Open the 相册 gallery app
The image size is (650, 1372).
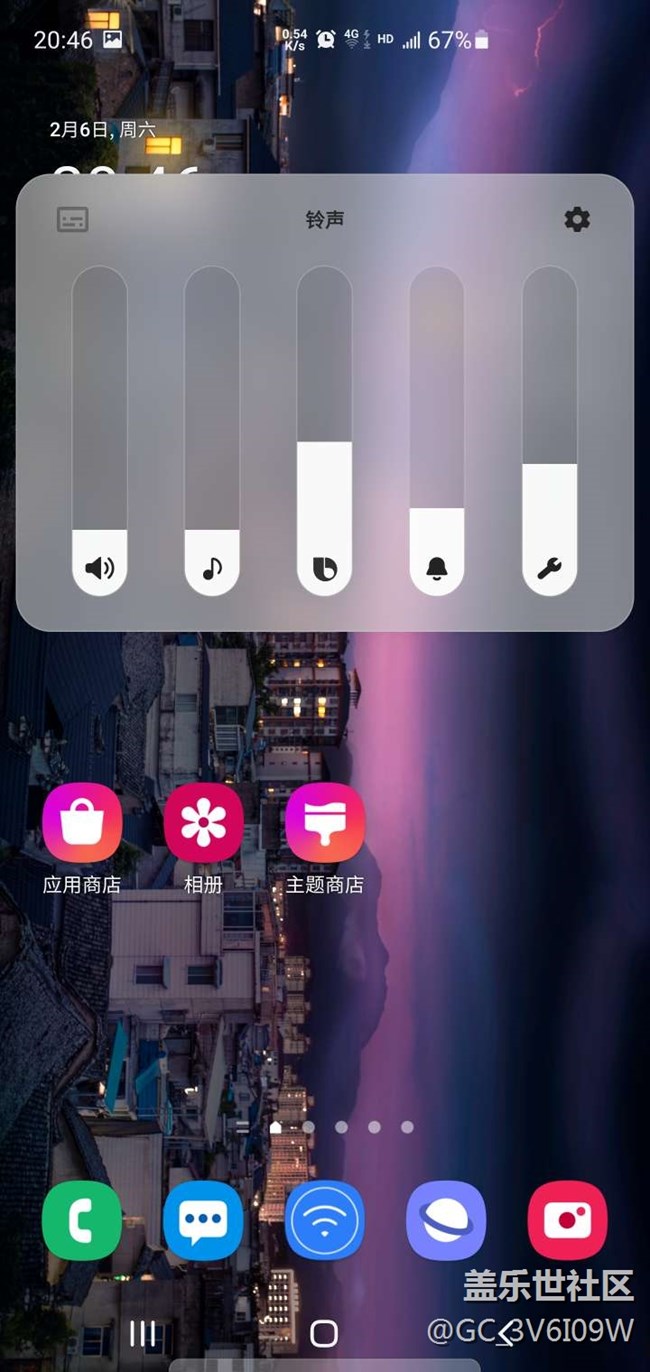(x=203, y=823)
